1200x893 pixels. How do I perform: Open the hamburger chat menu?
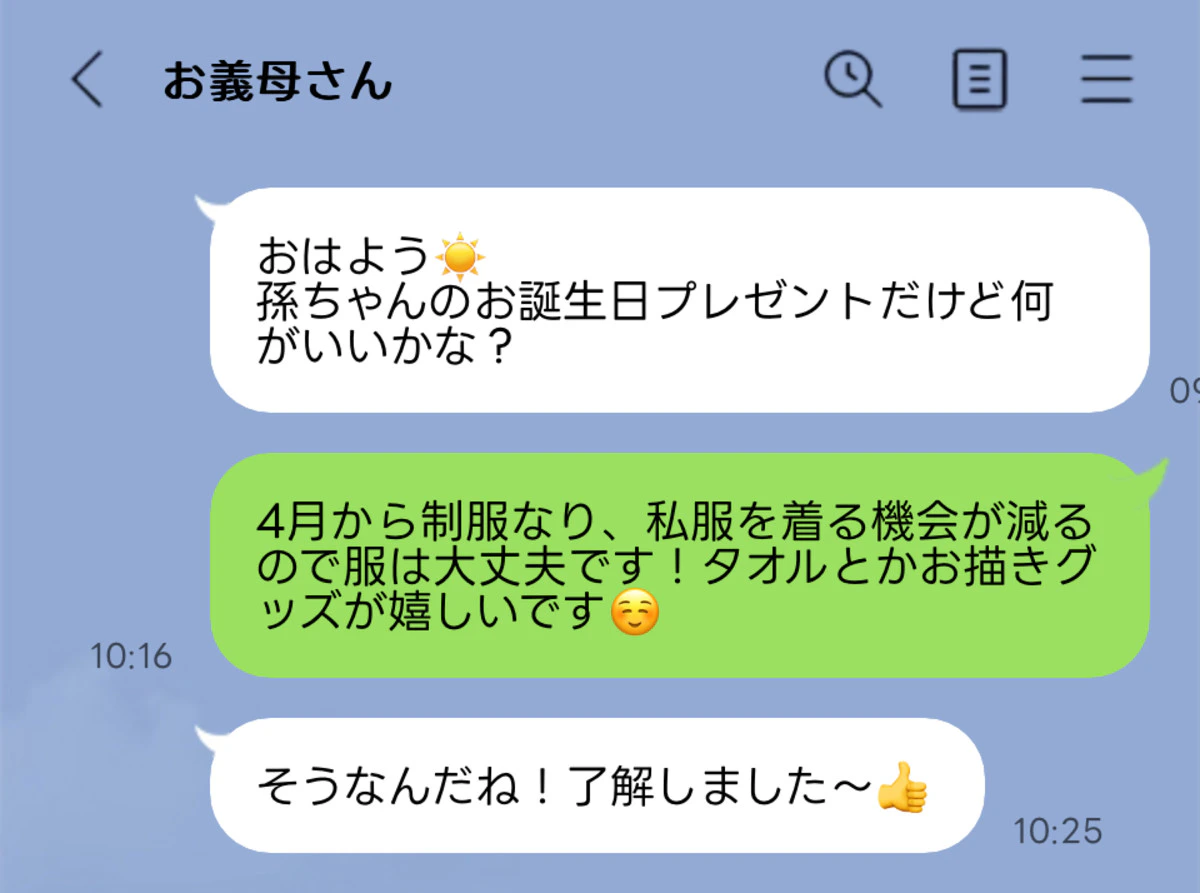(1107, 79)
